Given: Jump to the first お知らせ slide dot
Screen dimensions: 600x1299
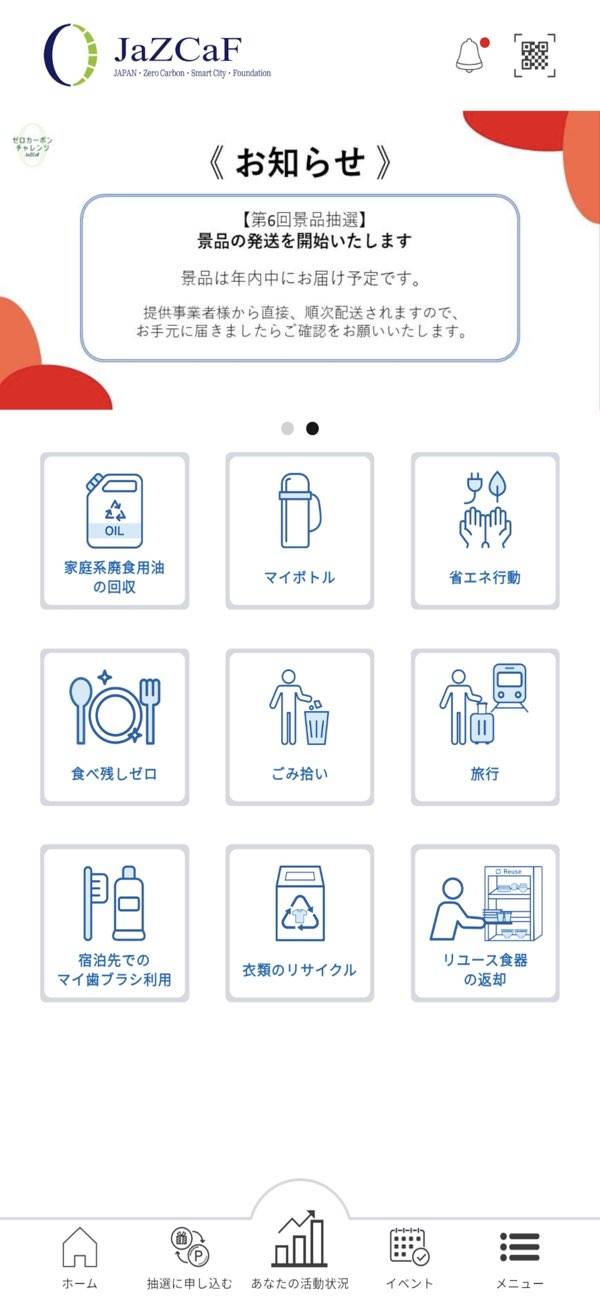Looking at the screenshot, I should tap(287, 428).
